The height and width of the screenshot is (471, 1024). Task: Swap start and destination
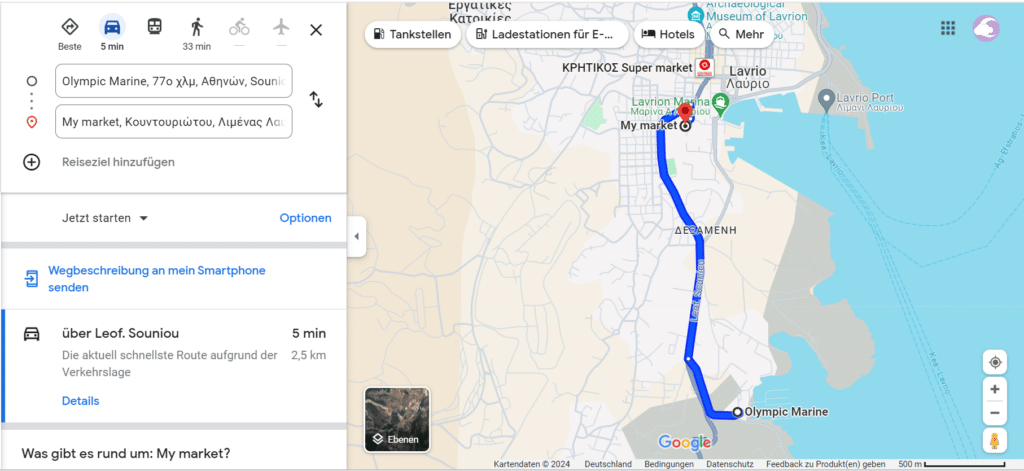point(316,100)
